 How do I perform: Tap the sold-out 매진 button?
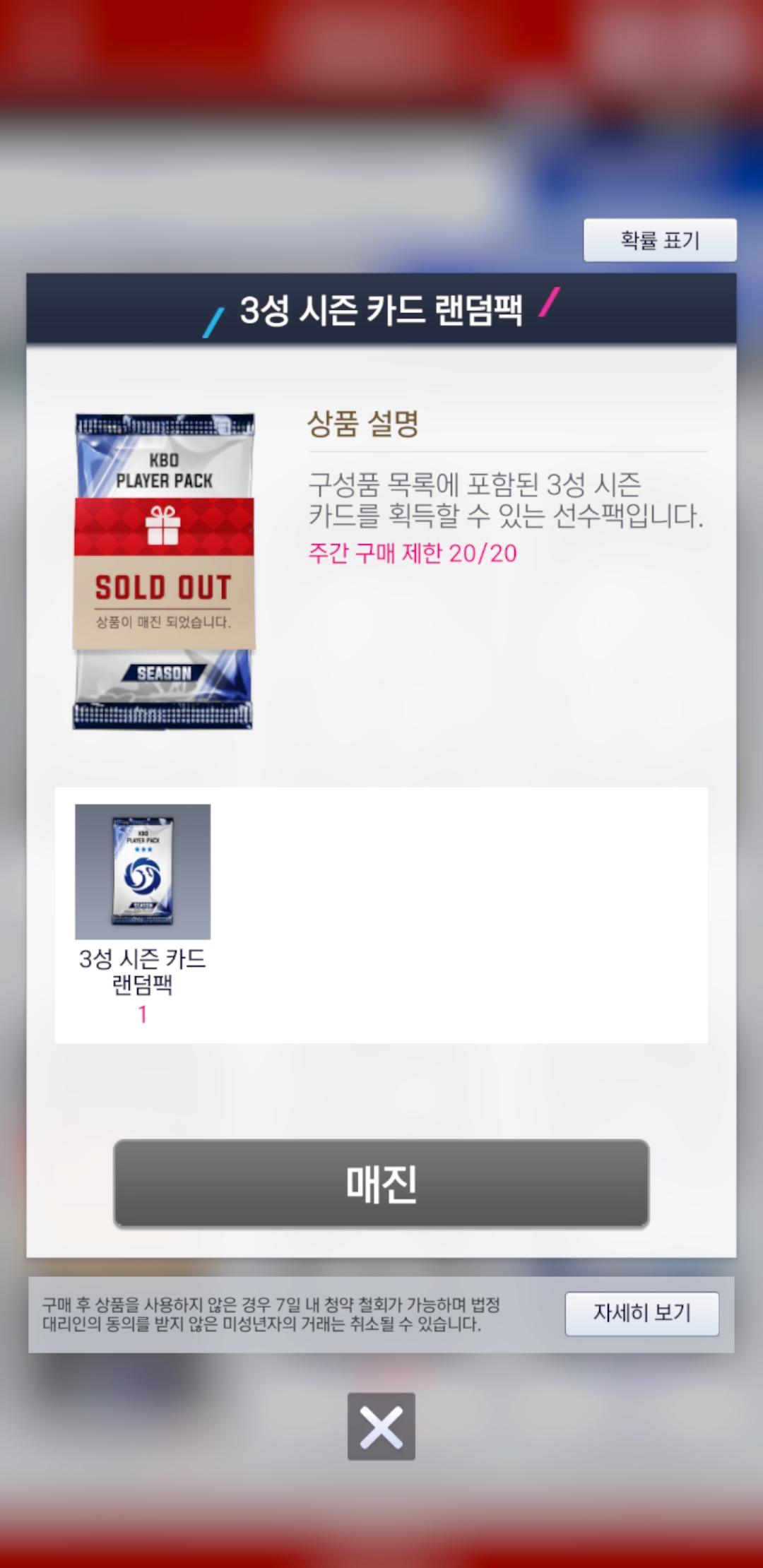(381, 1184)
